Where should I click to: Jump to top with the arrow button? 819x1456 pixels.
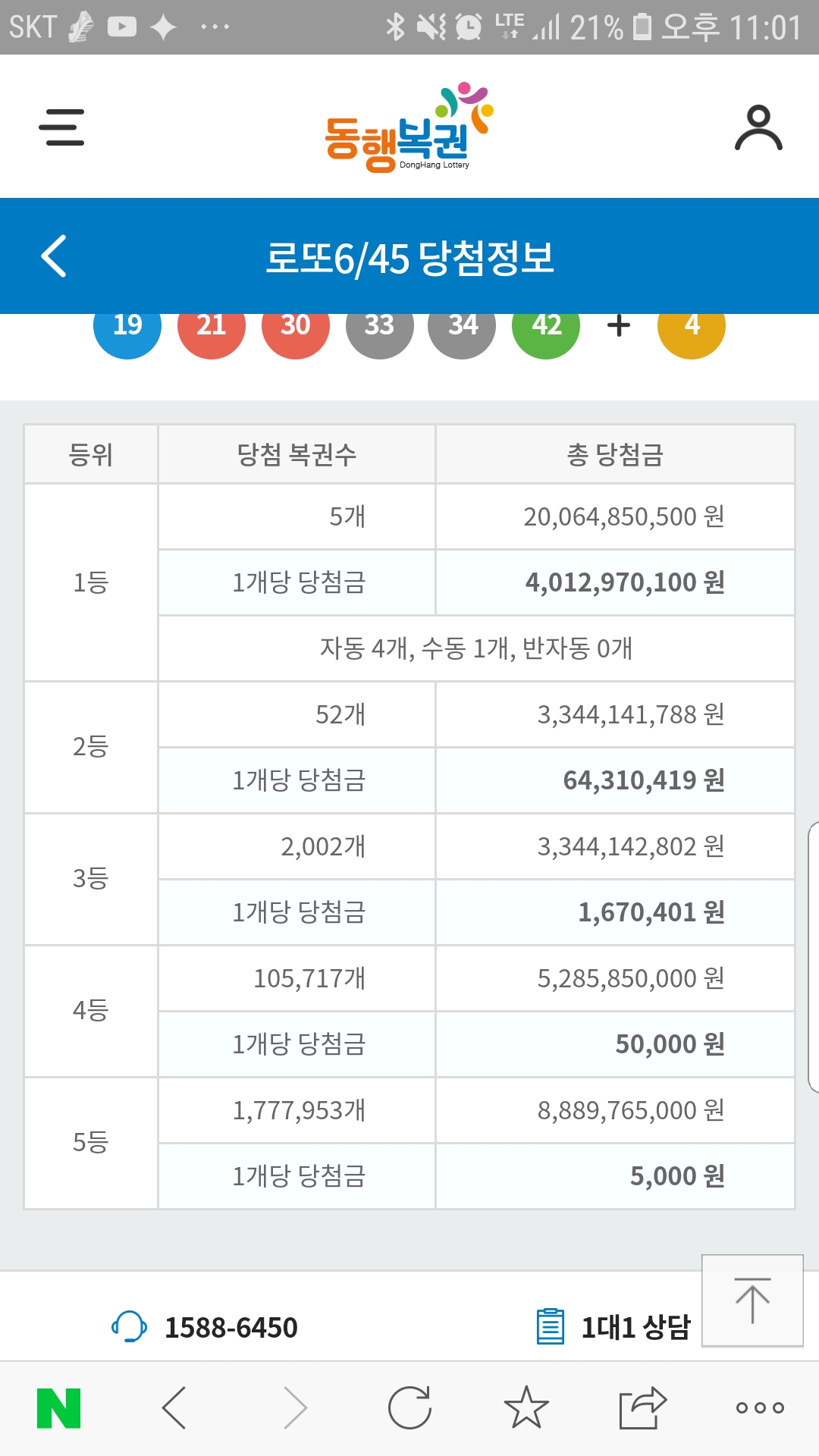(752, 1301)
